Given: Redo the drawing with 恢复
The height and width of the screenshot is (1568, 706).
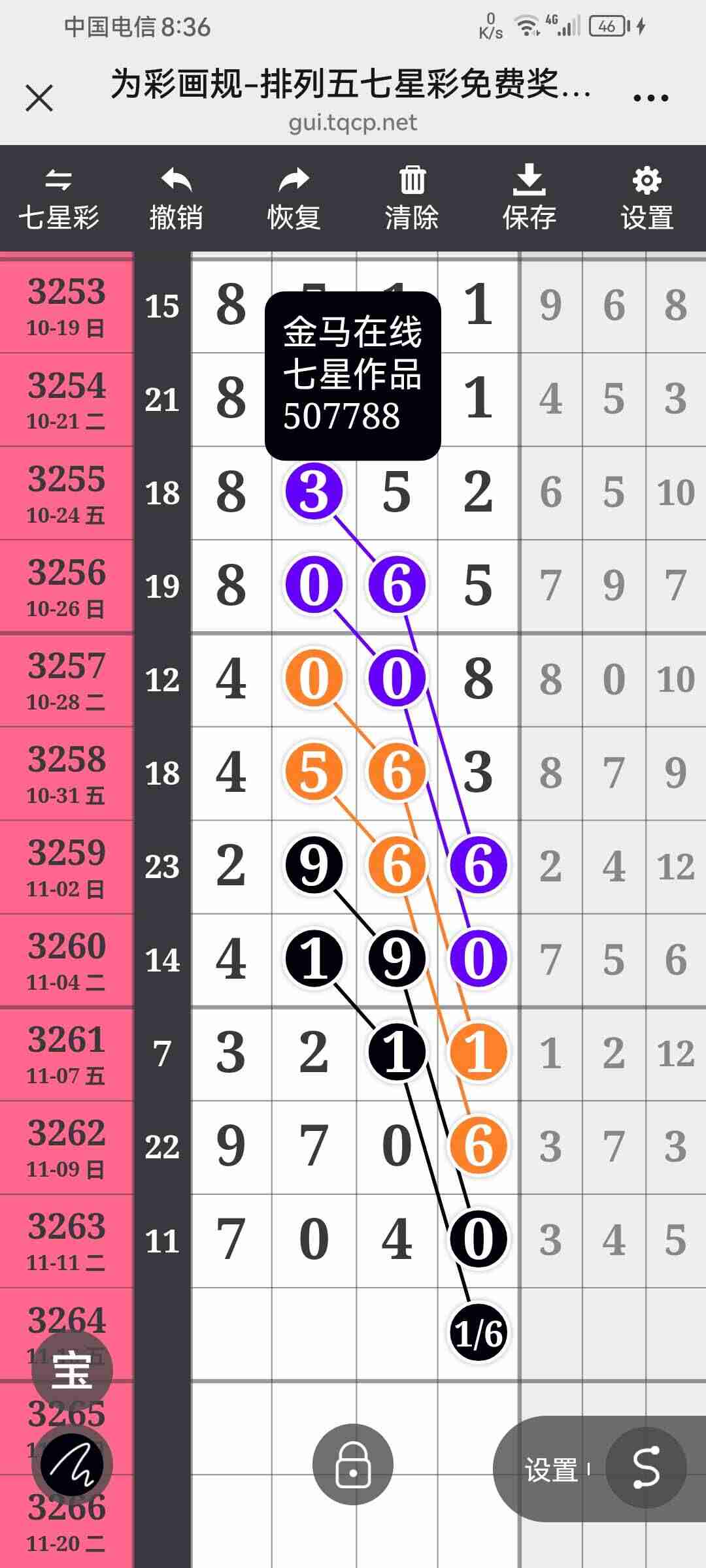Looking at the screenshot, I should 294,199.
